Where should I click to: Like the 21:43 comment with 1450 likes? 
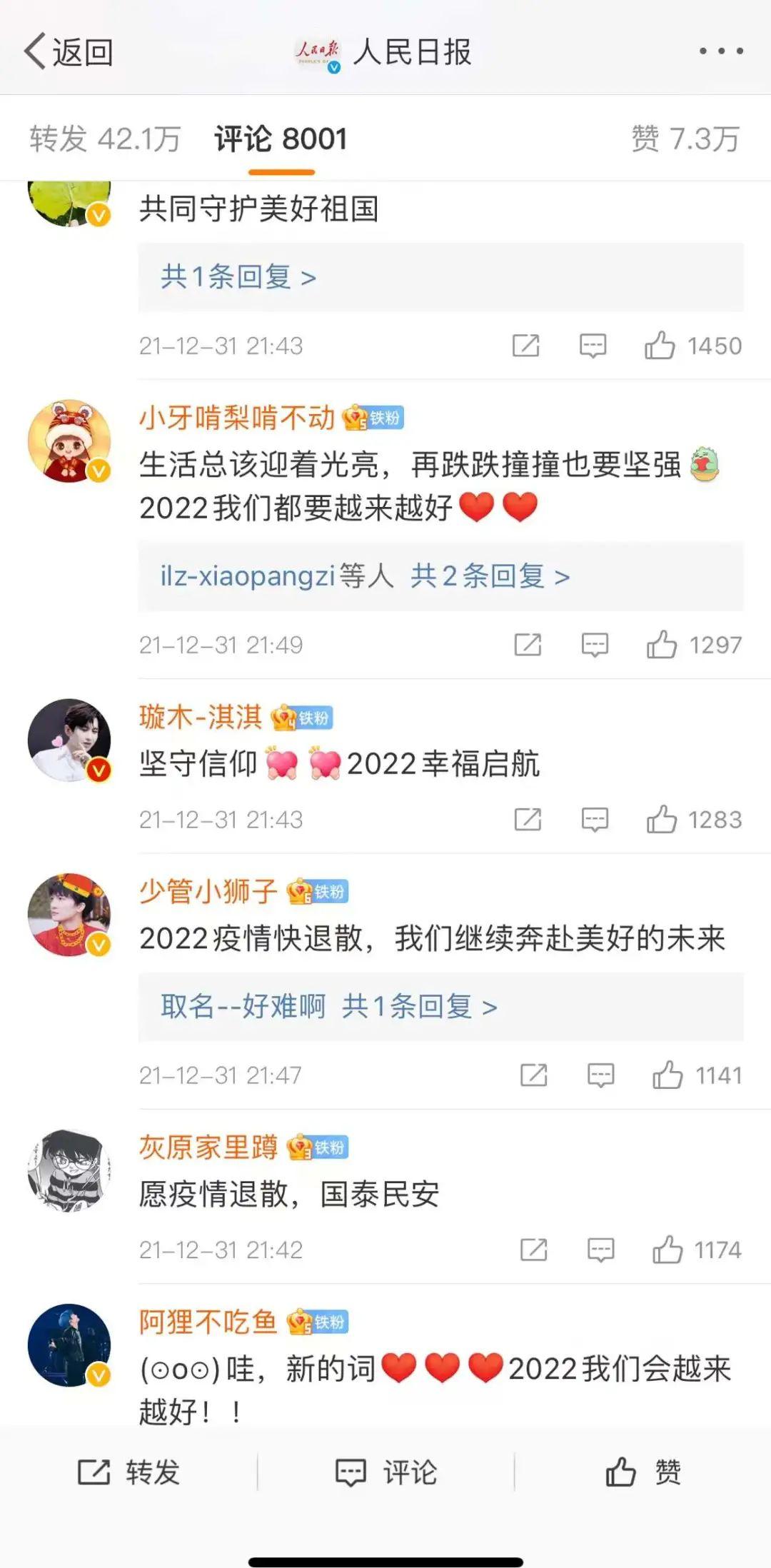click(660, 346)
